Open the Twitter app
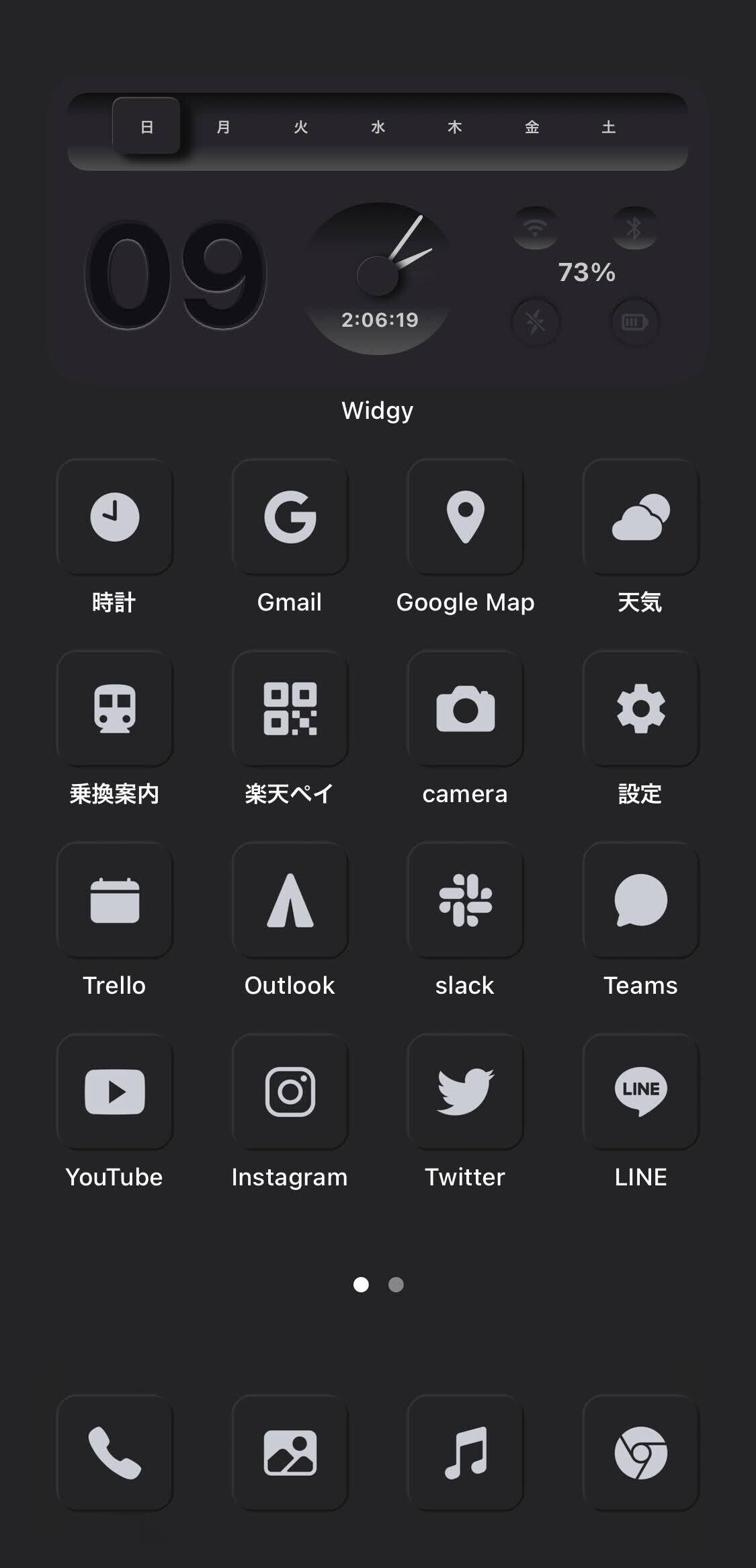The width and height of the screenshot is (756, 1568). pos(465,1091)
